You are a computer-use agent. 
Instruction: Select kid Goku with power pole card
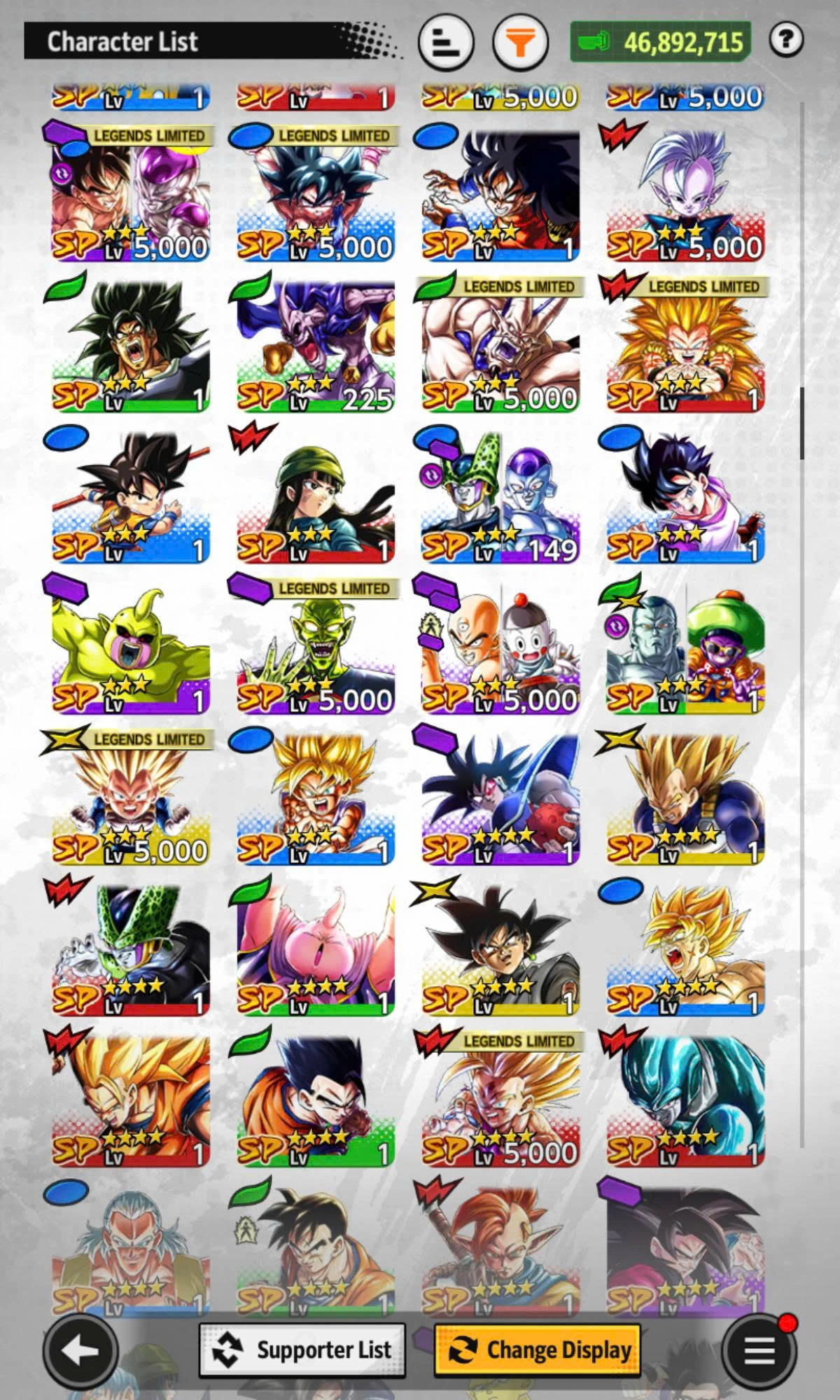click(x=131, y=497)
